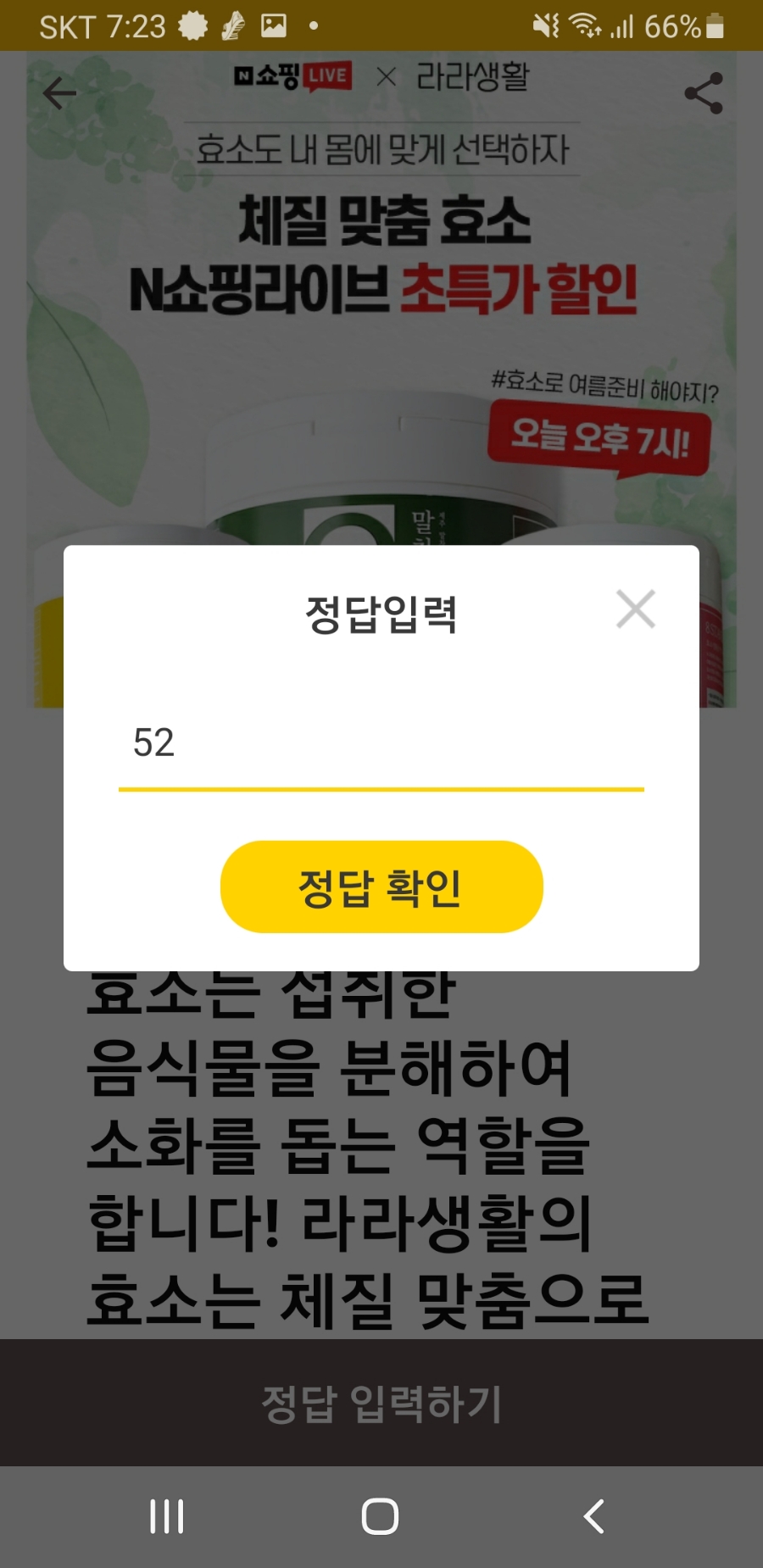The height and width of the screenshot is (1568, 763).
Task: Share this page via share icon
Action: 703,93
